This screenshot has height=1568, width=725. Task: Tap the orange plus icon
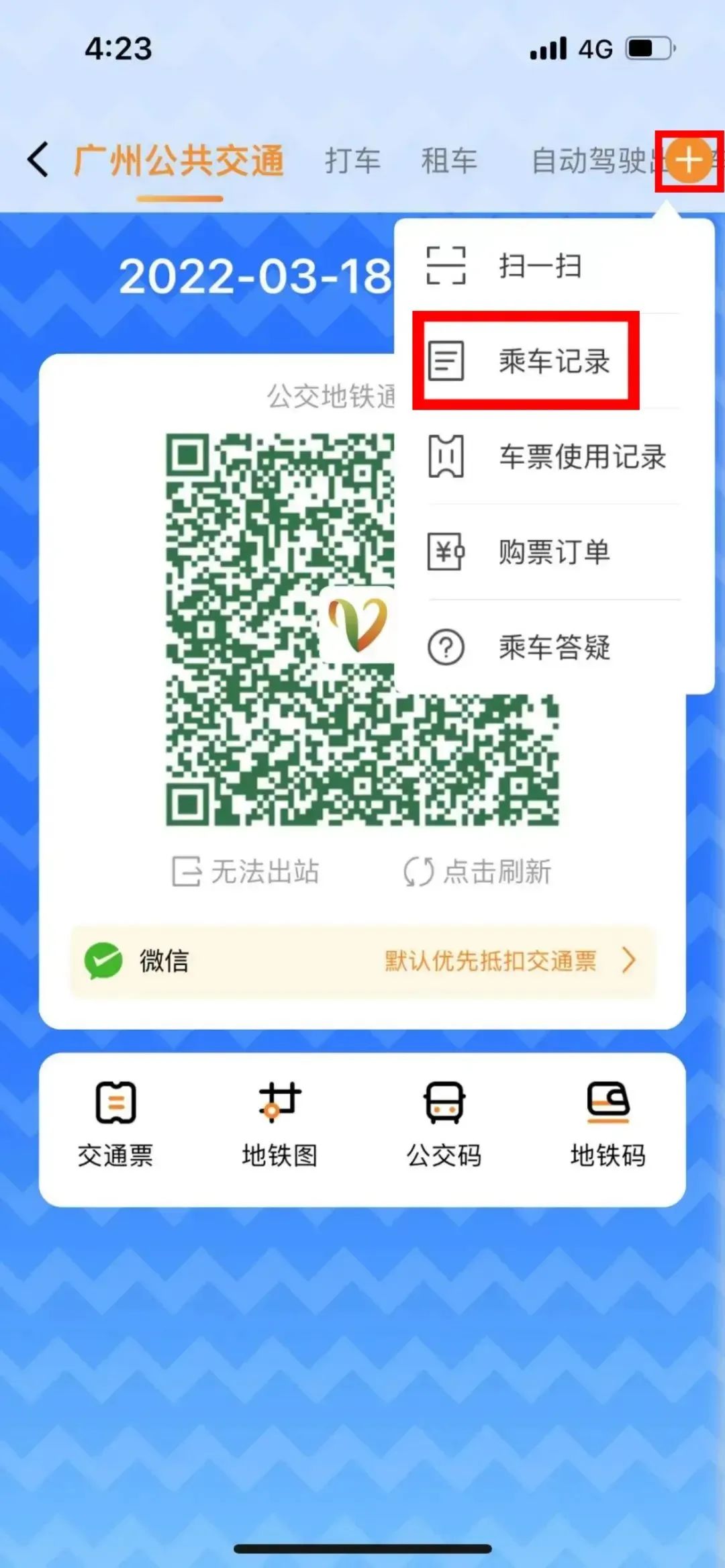click(689, 160)
